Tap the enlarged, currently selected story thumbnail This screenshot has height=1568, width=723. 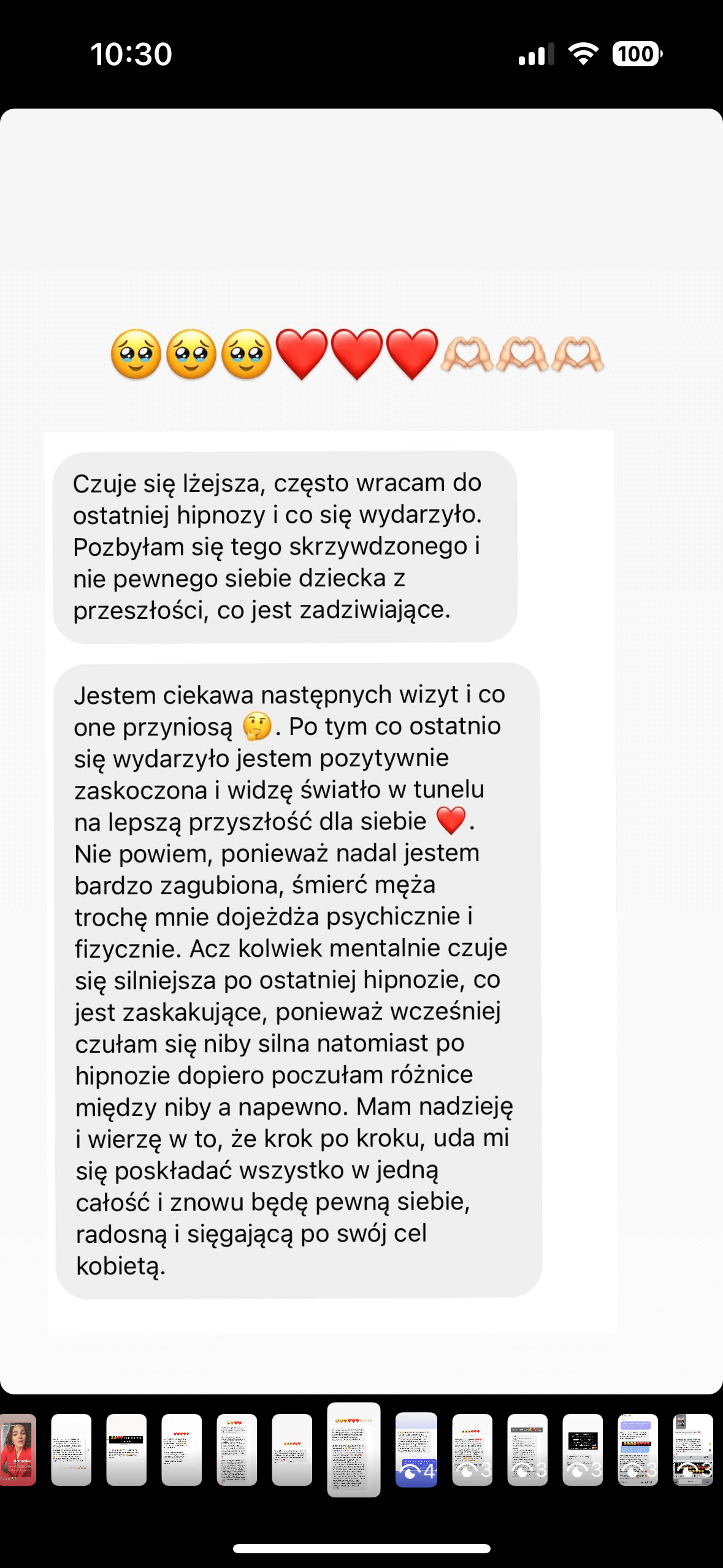click(x=354, y=1449)
